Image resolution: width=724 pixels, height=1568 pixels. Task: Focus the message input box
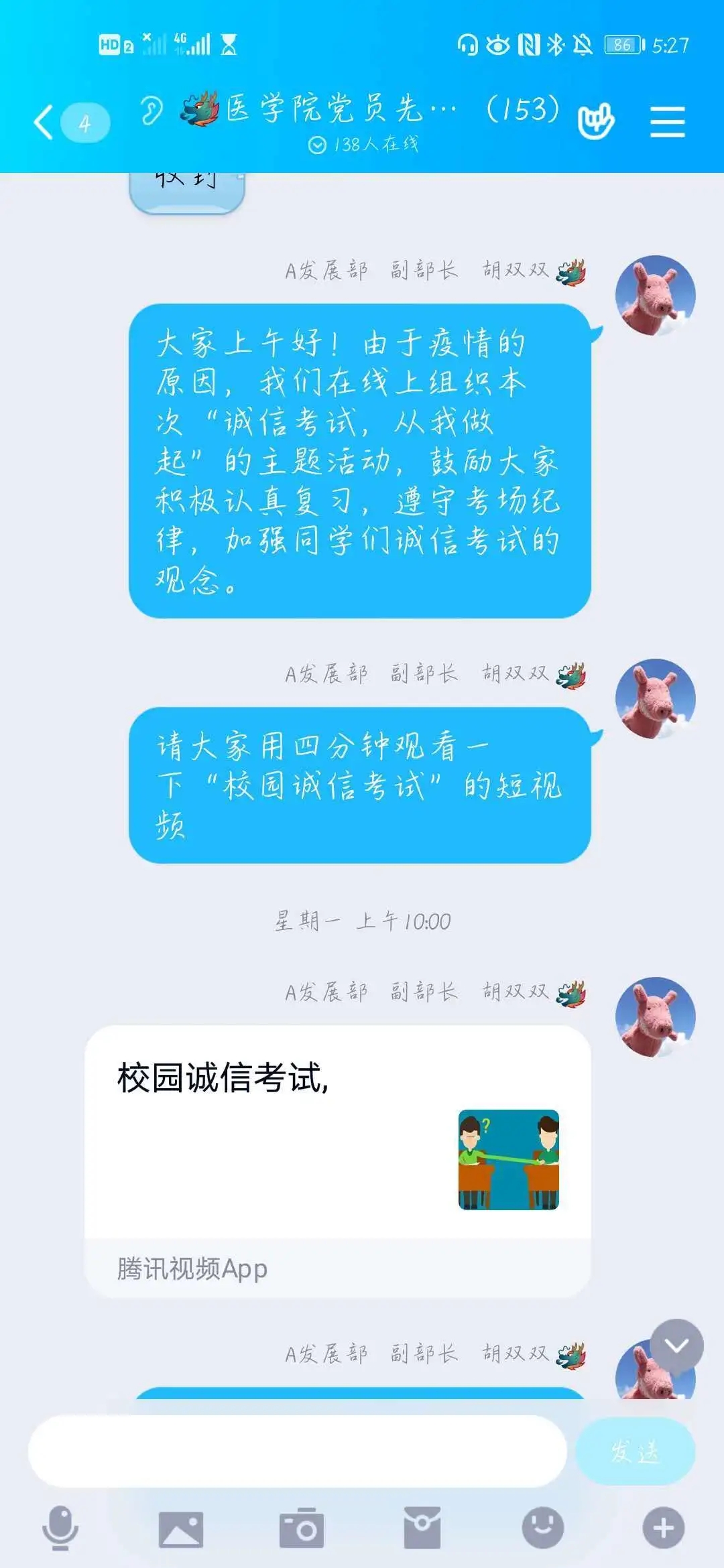point(297,1451)
